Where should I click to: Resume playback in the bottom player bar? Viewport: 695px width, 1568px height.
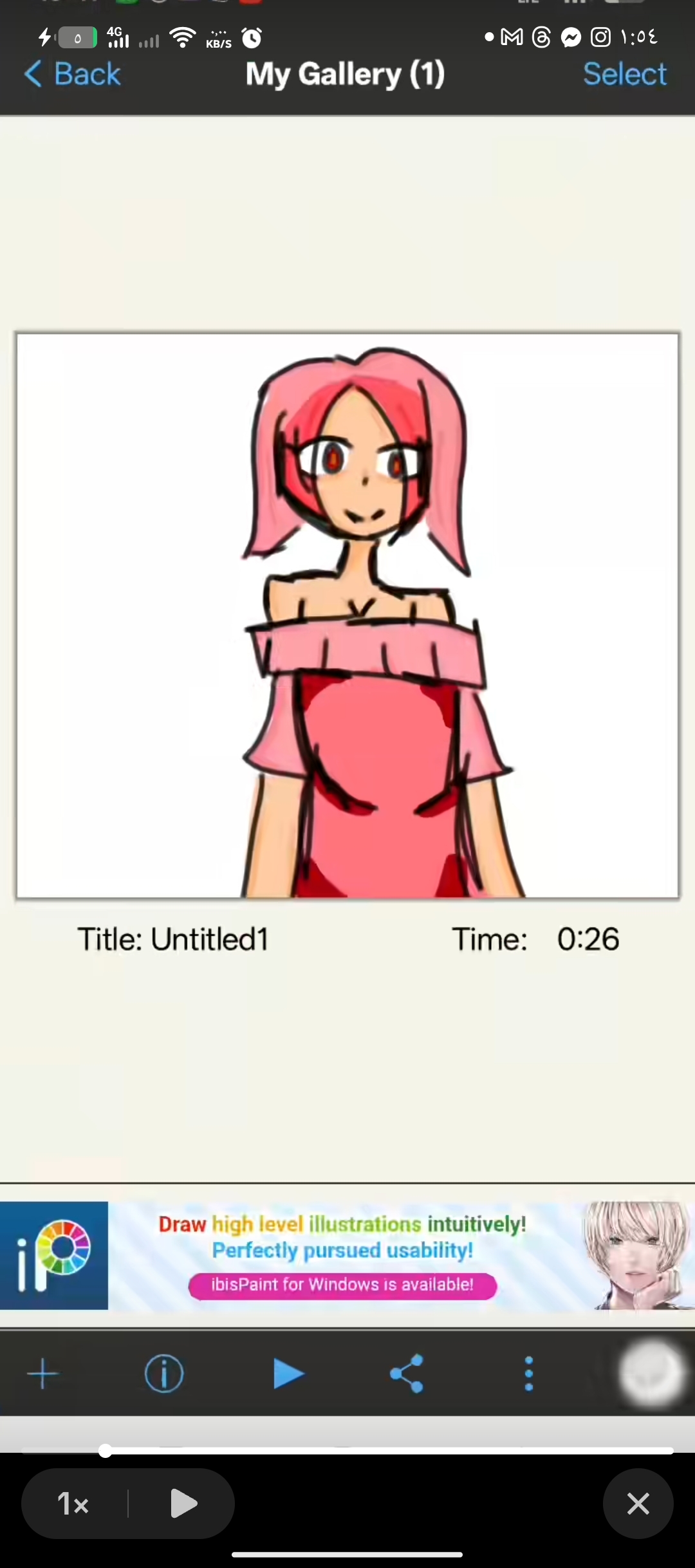pyautogui.click(x=183, y=1504)
